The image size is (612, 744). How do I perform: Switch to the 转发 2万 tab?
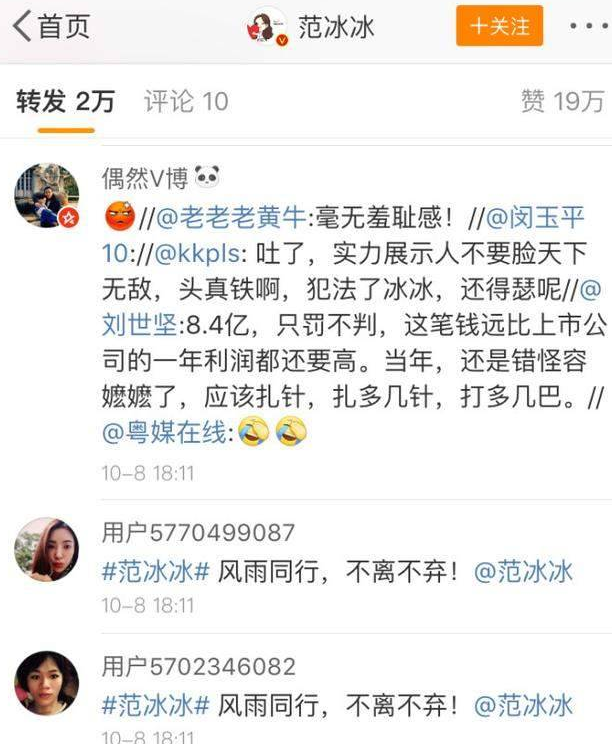[66, 101]
